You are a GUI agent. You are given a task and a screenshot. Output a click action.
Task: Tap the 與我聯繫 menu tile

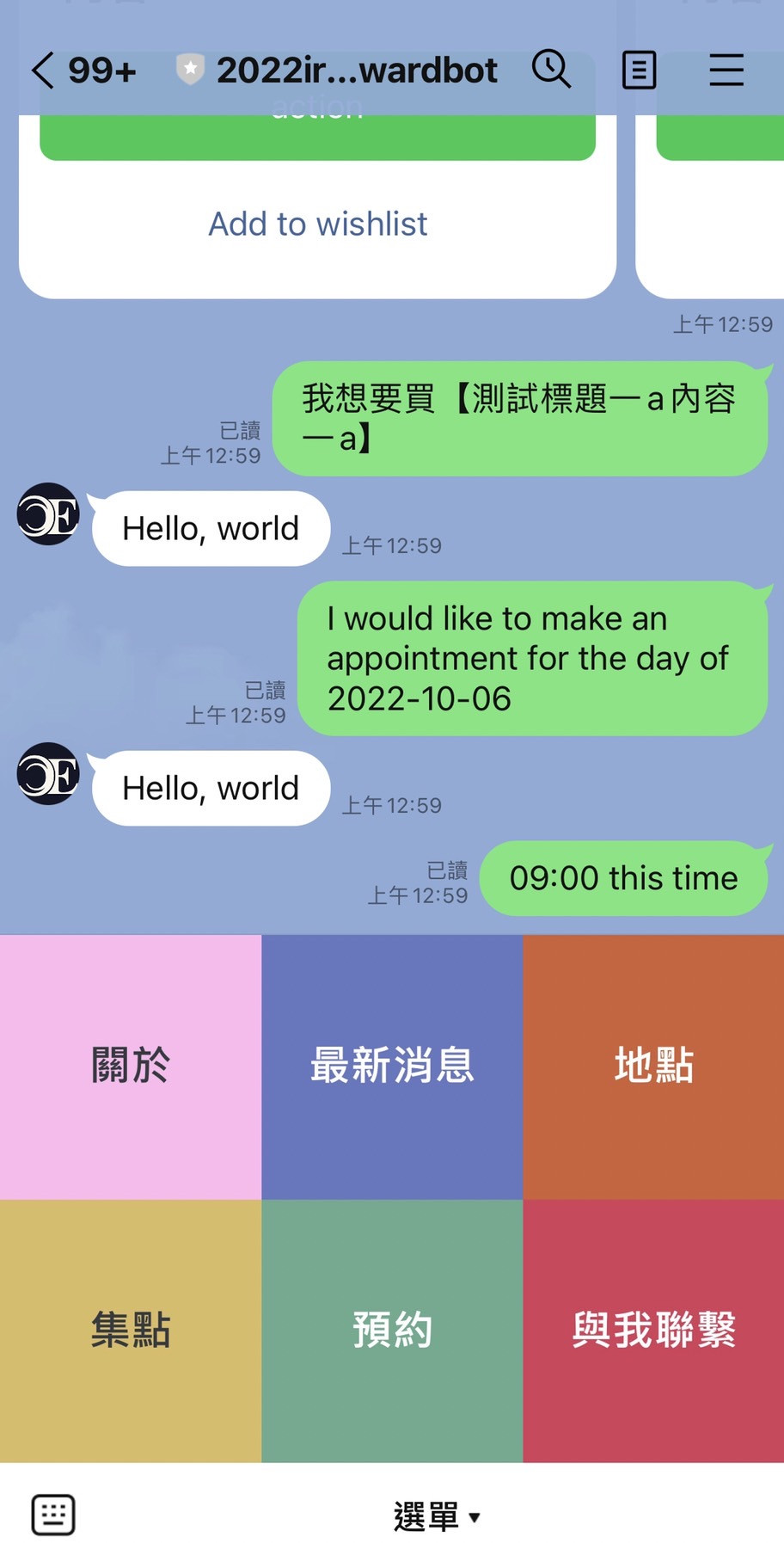coord(653,1331)
